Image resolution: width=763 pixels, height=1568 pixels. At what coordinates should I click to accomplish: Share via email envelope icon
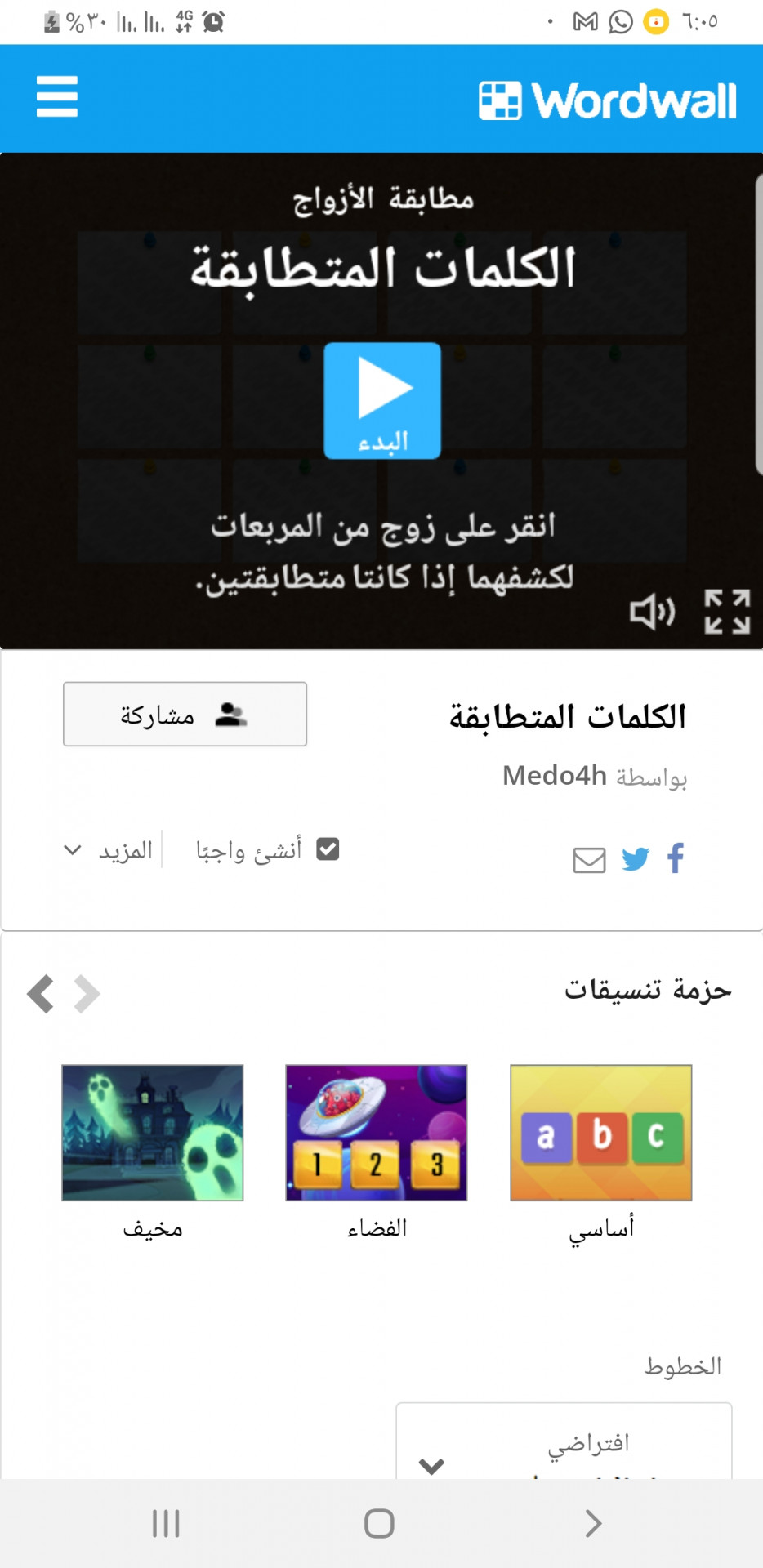(x=589, y=860)
